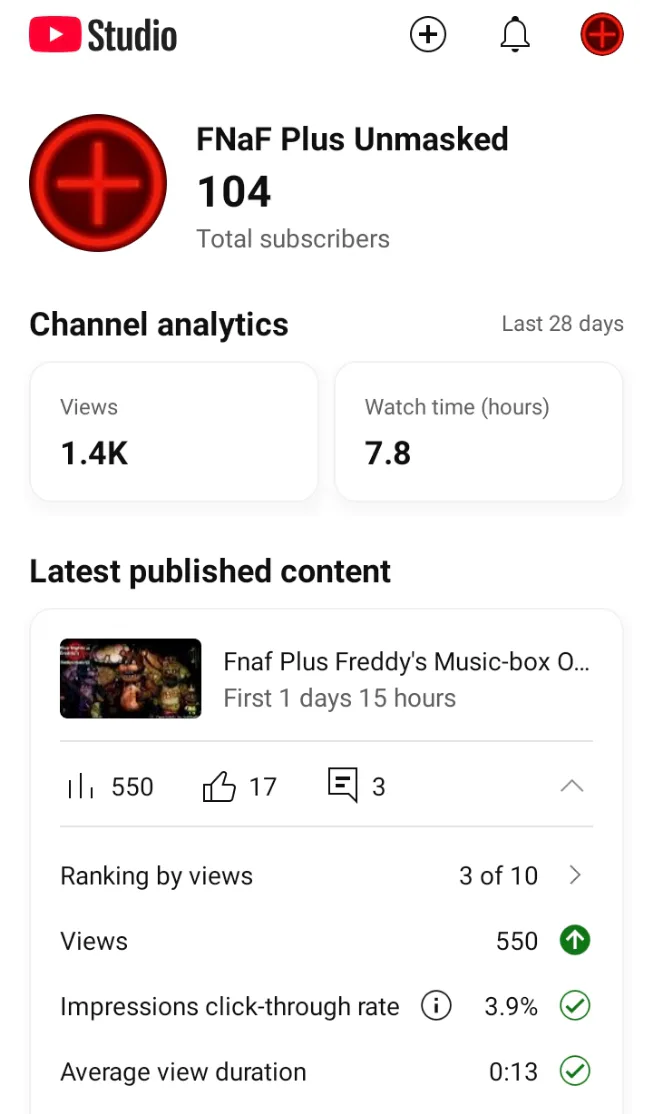This screenshot has width=653, height=1114.
Task: Tap the create plus icon
Action: tap(428, 36)
